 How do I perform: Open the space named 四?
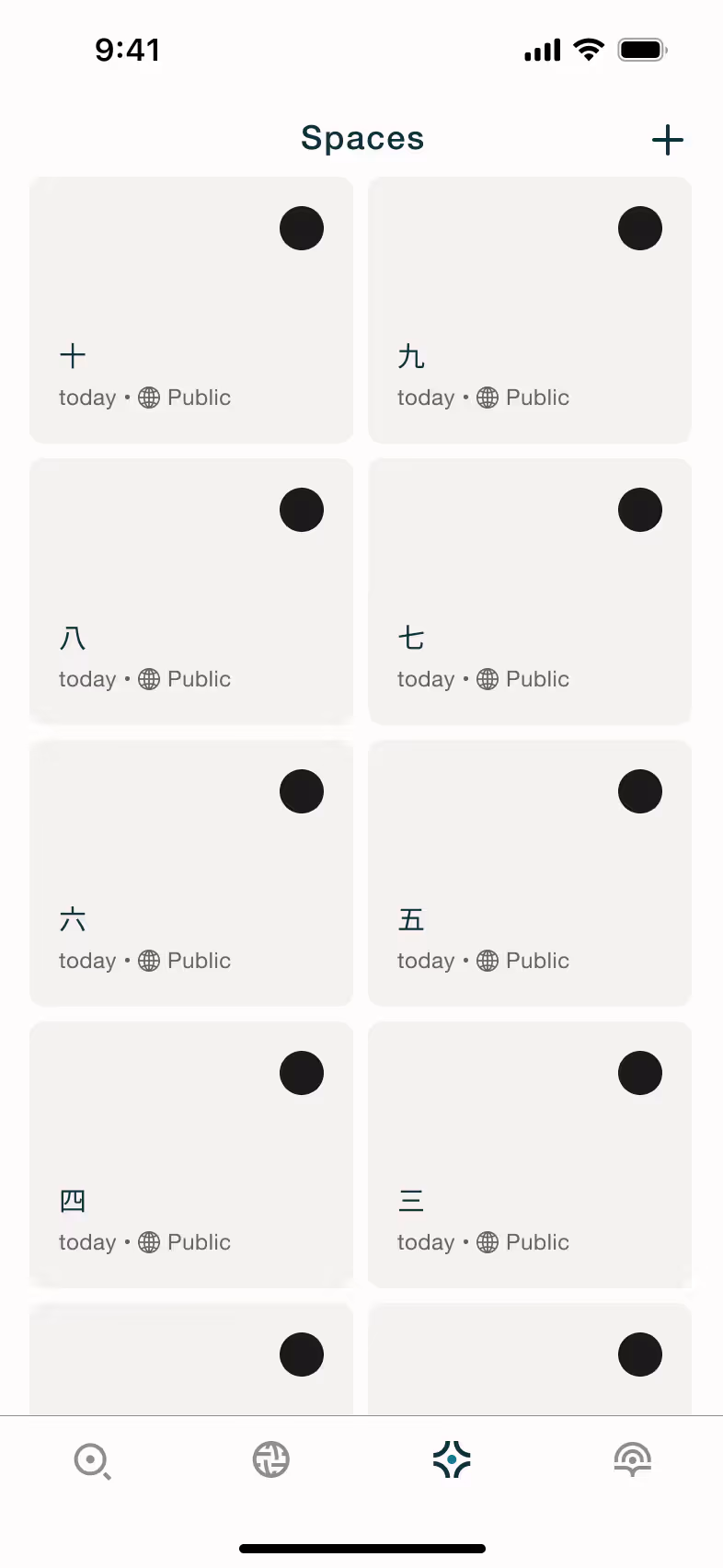point(191,1155)
